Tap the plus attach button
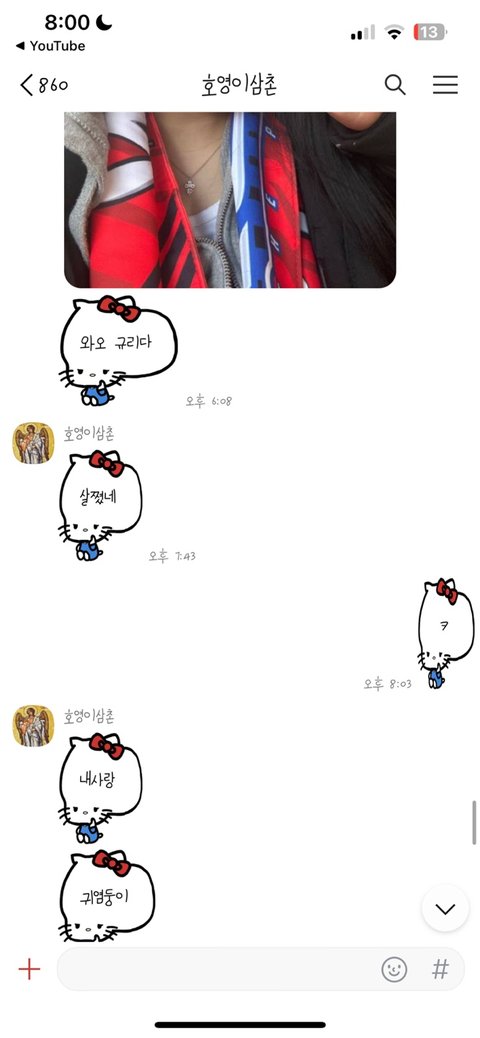The image size is (480, 1038). click(29, 969)
